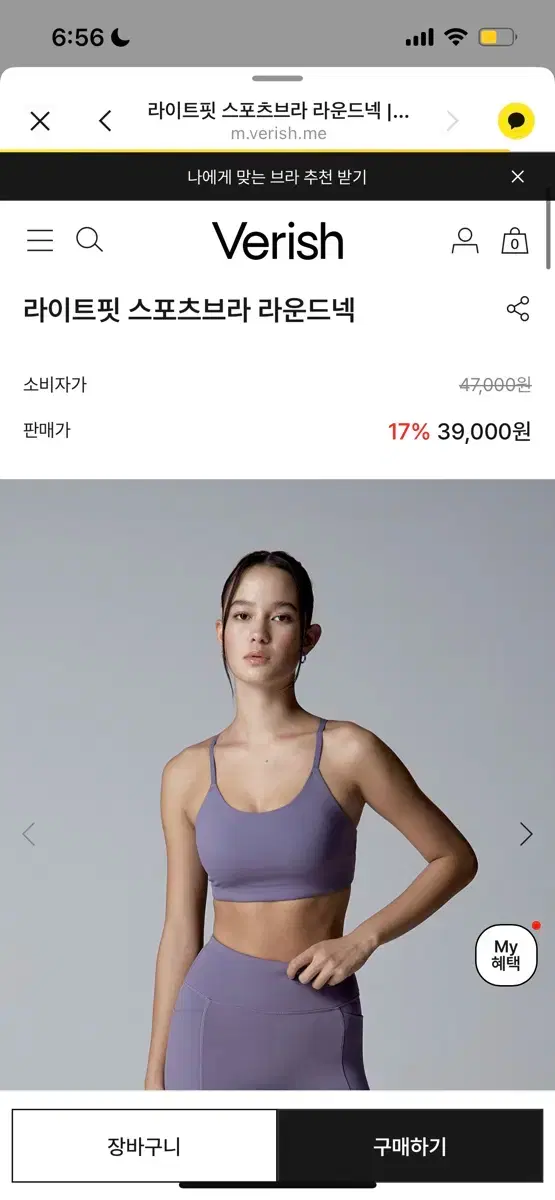Image resolution: width=555 pixels, height=1200 pixels.
Task: Add item to cart with 장바구니
Action: click(144, 1146)
